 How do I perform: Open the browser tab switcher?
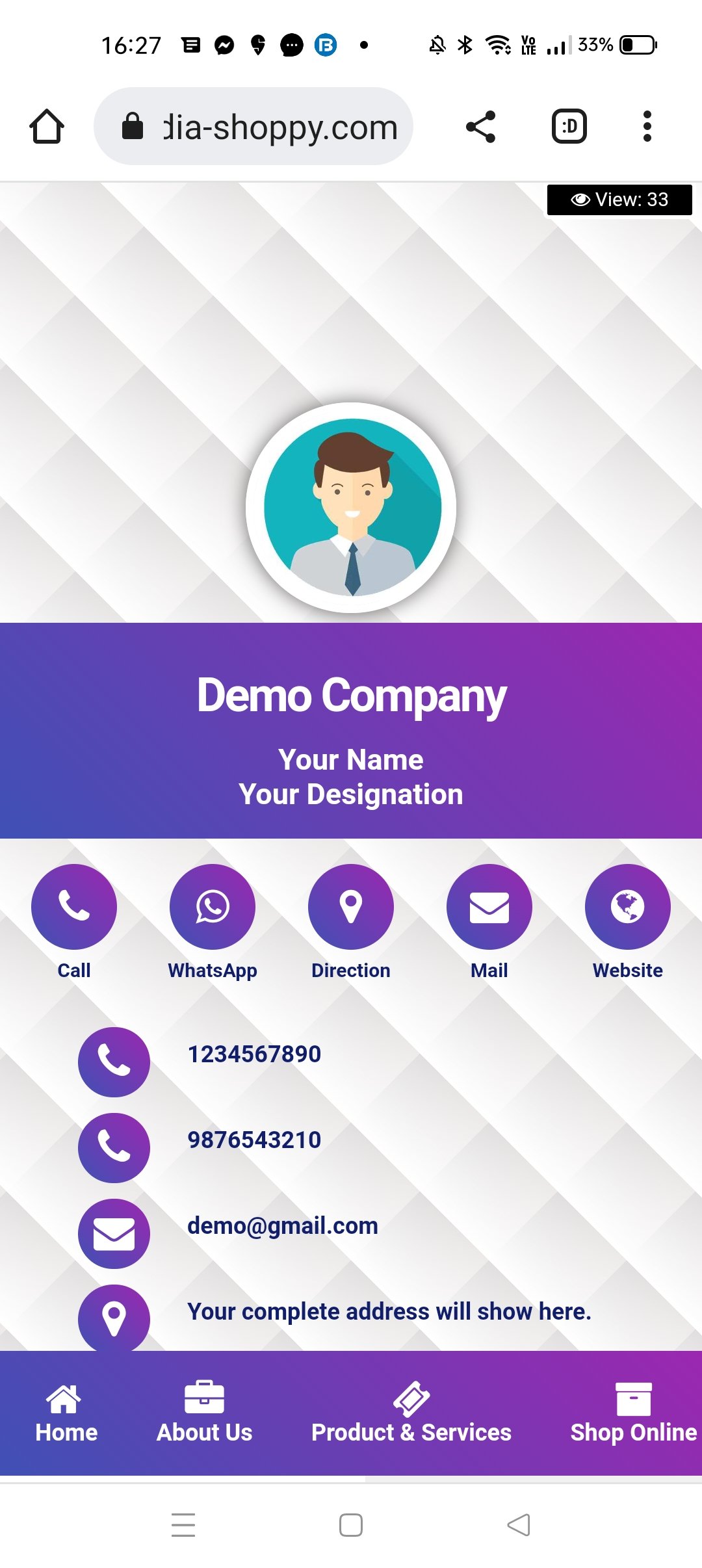[569, 126]
